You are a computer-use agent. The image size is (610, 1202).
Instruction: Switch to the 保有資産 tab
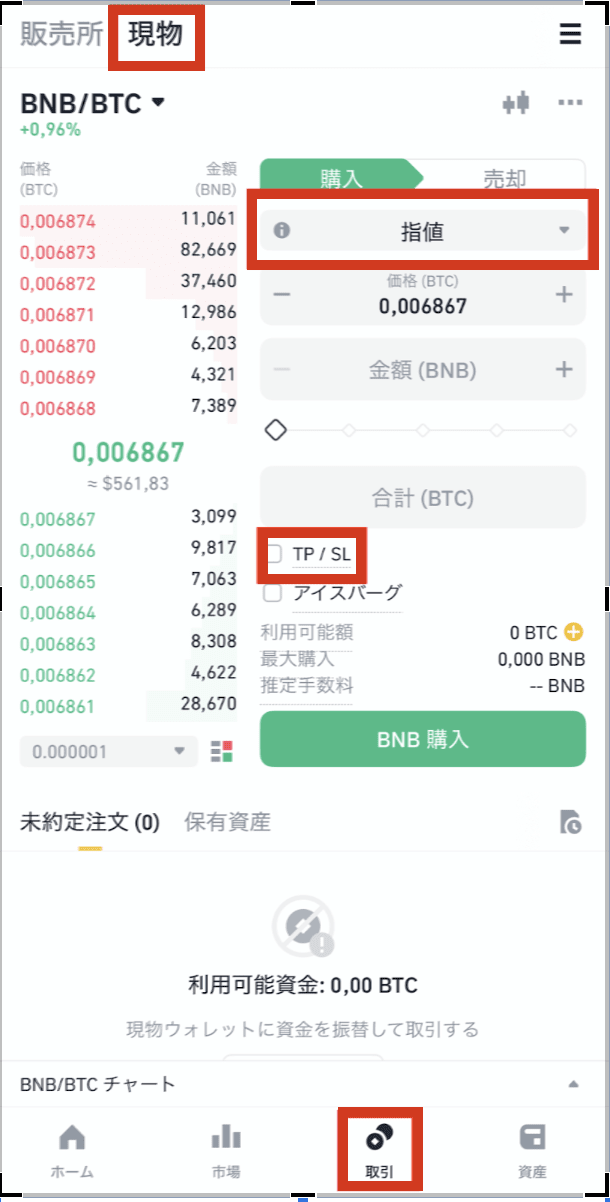point(227,823)
